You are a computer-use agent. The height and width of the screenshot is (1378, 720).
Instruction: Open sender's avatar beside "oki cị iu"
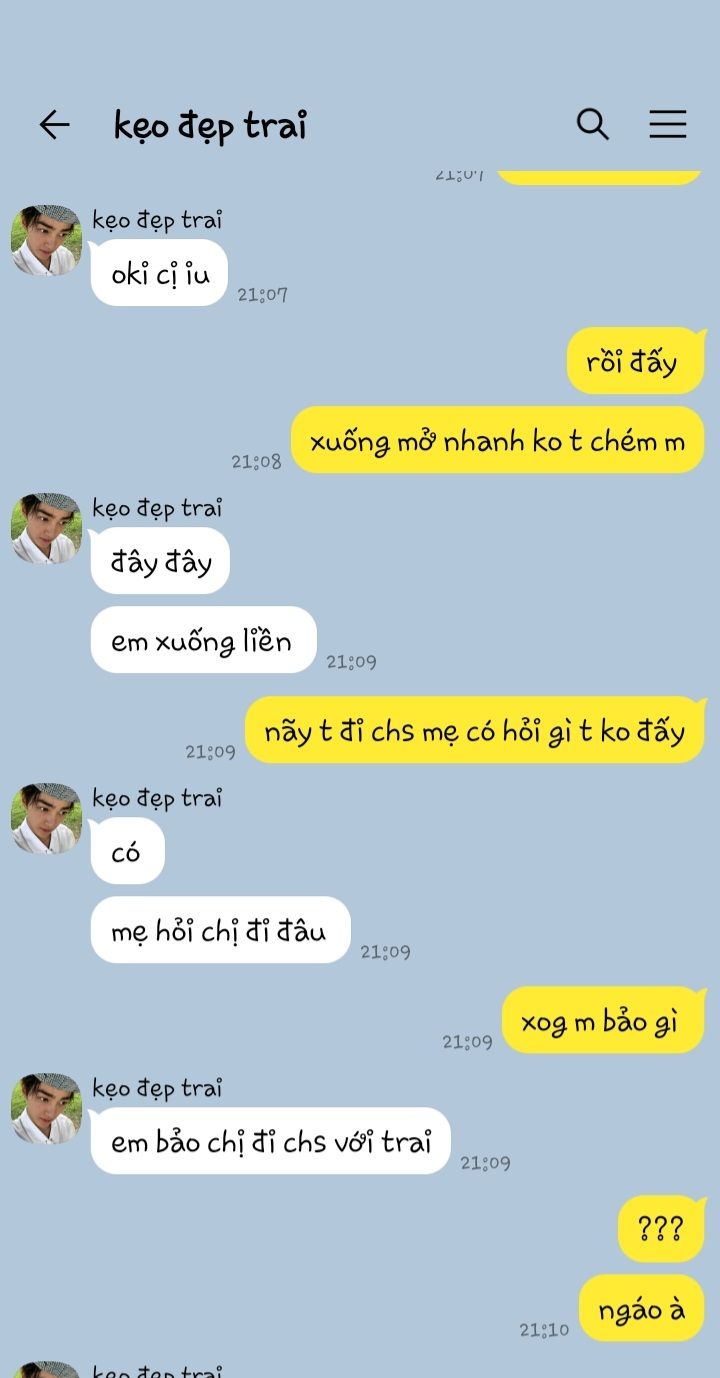coord(46,241)
